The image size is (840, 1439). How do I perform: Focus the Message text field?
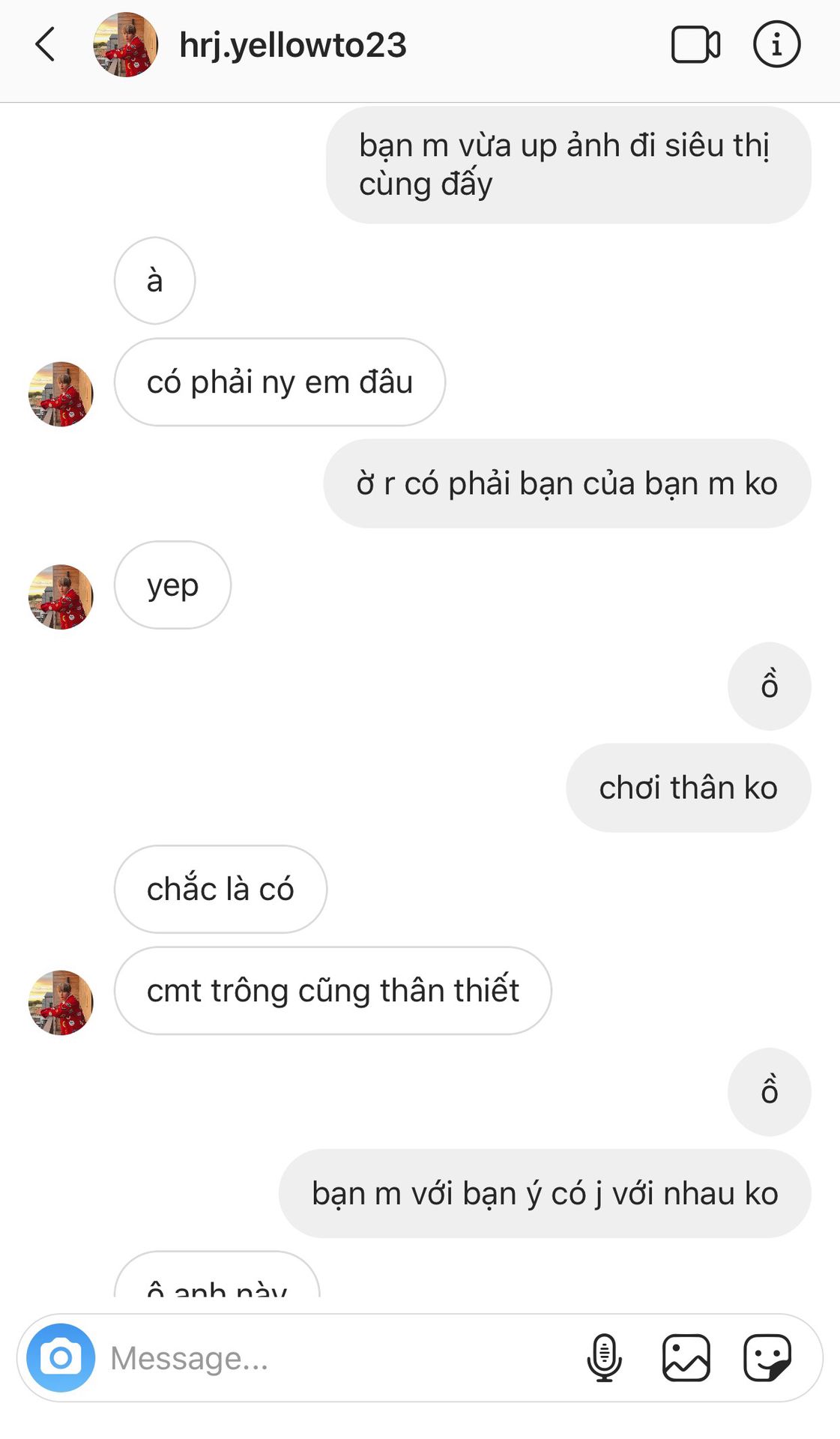coord(337,1357)
